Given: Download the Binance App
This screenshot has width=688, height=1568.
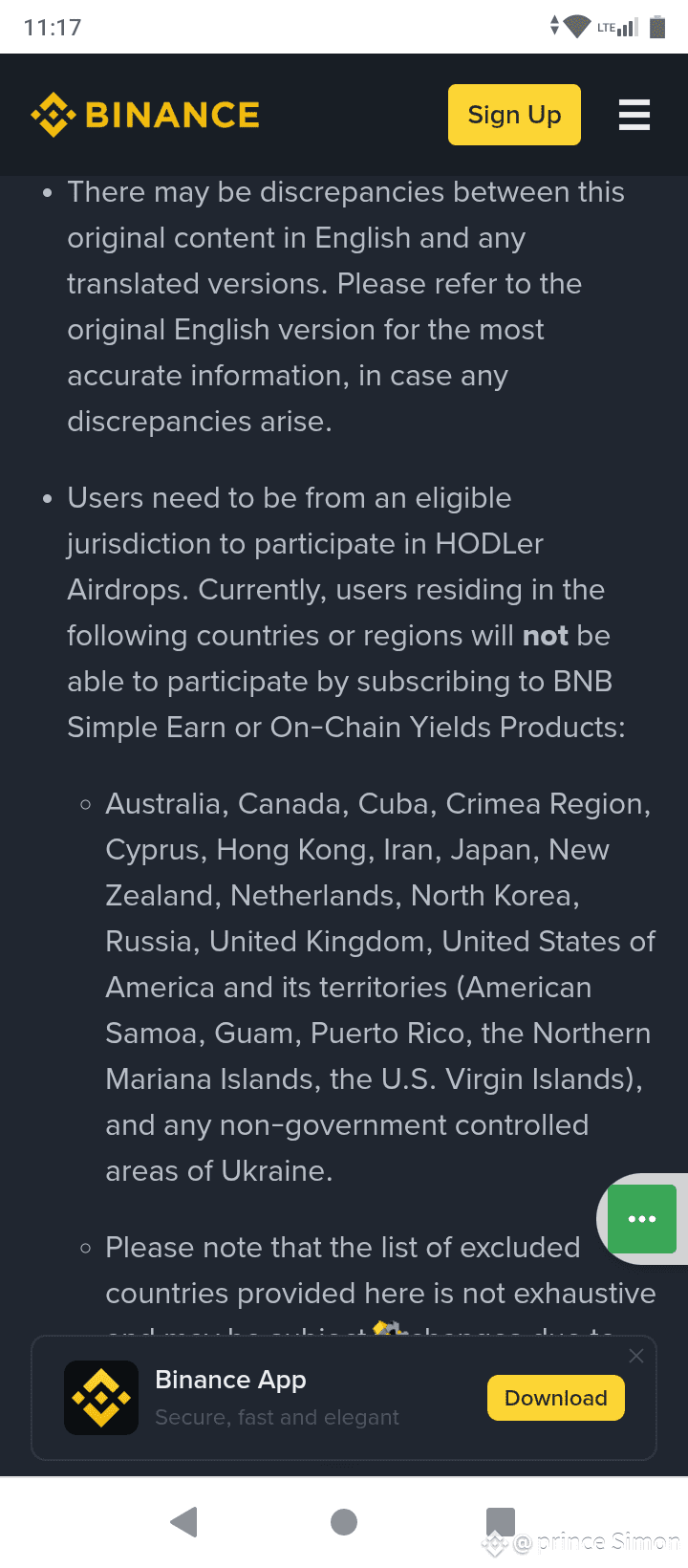Looking at the screenshot, I should click(556, 1398).
